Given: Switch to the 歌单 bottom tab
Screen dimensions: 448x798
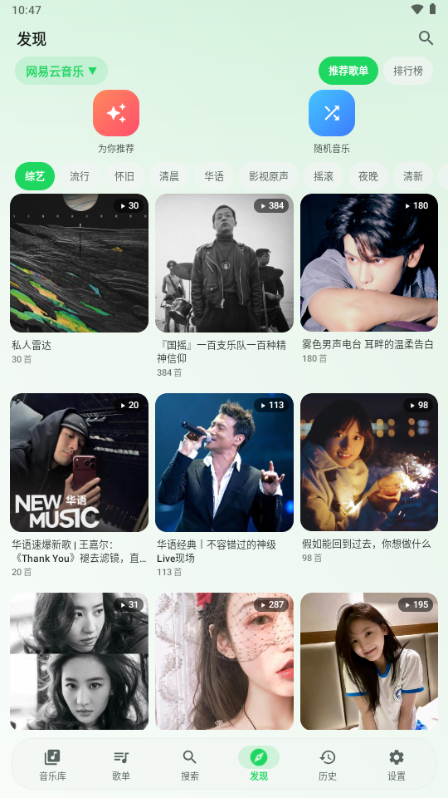Looking at the screenshot, I should (x=121, y=765).
